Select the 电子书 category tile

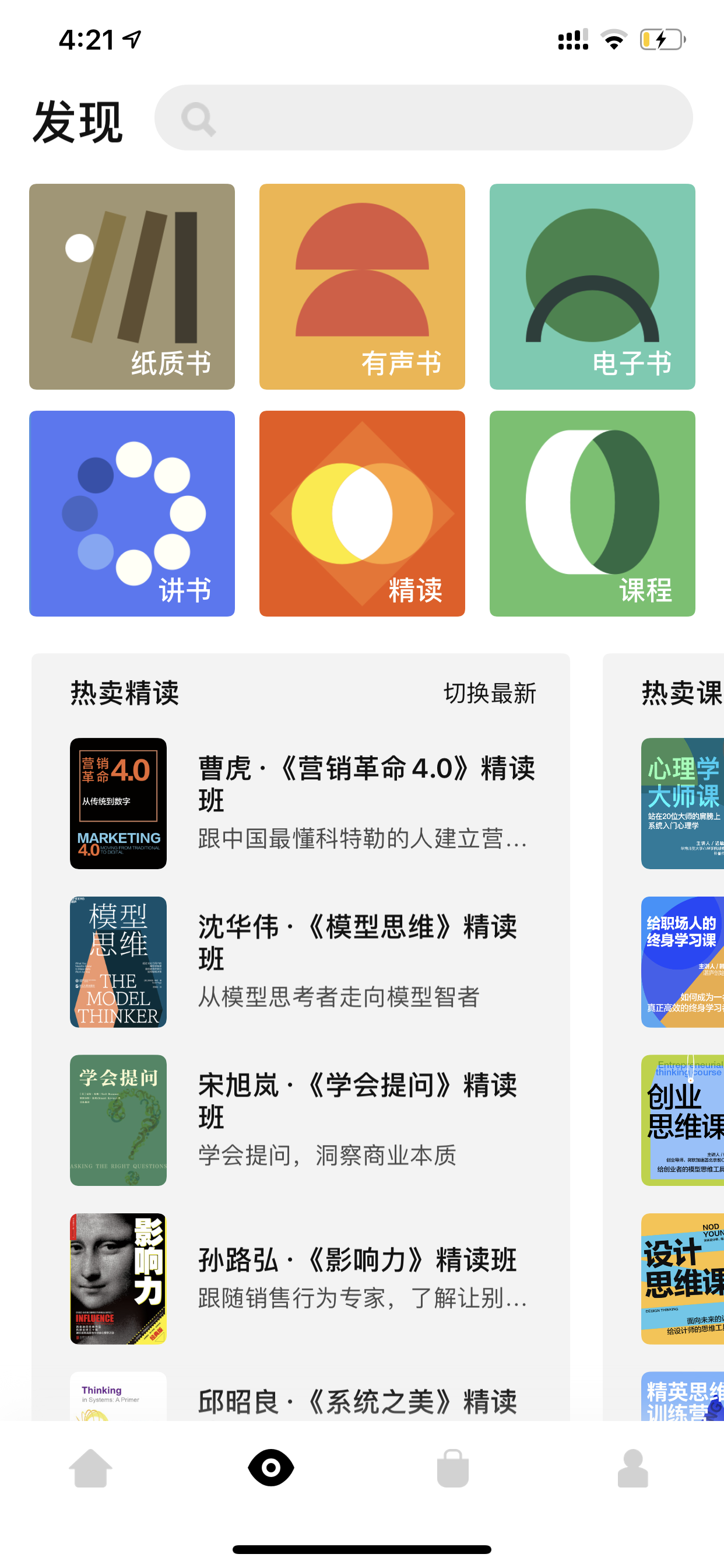coord(592,286)
